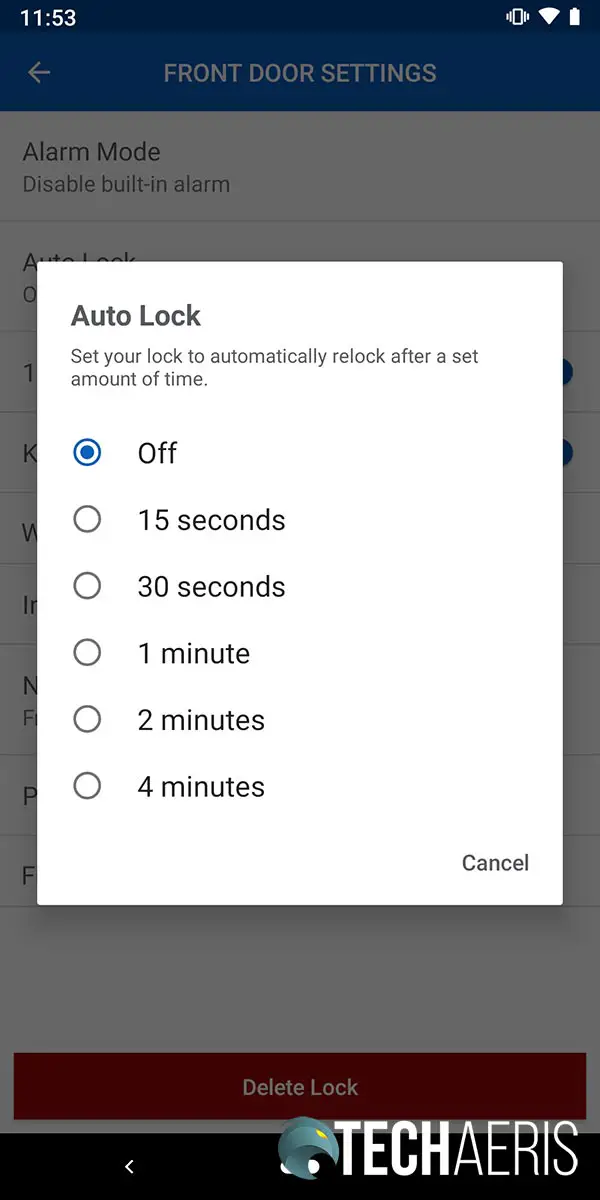Select 2 minutes auto lock delay
This screenshot has width=600, height=1200.
click(300, 720)
